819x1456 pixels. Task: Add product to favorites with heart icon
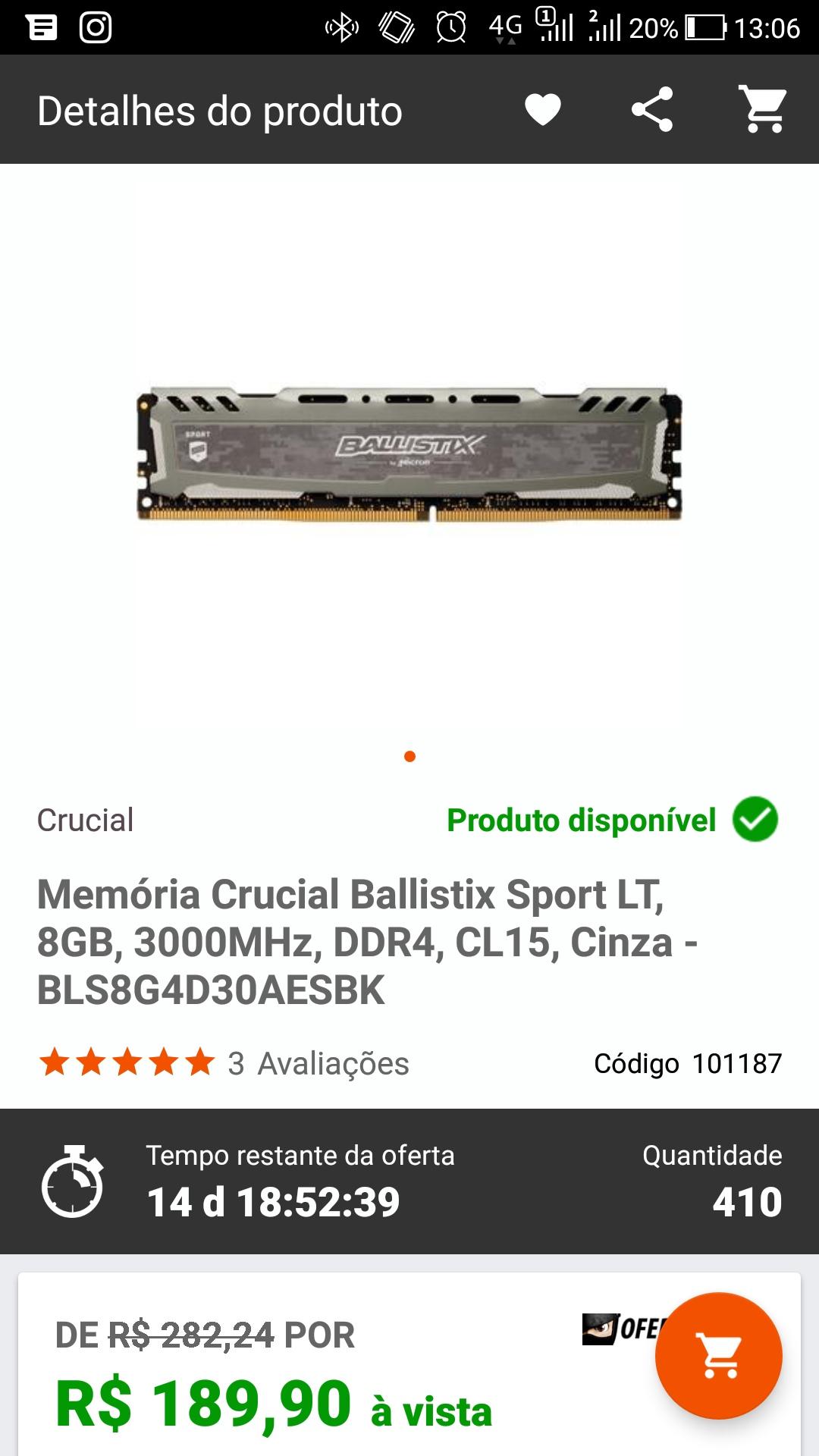(543, 110)
